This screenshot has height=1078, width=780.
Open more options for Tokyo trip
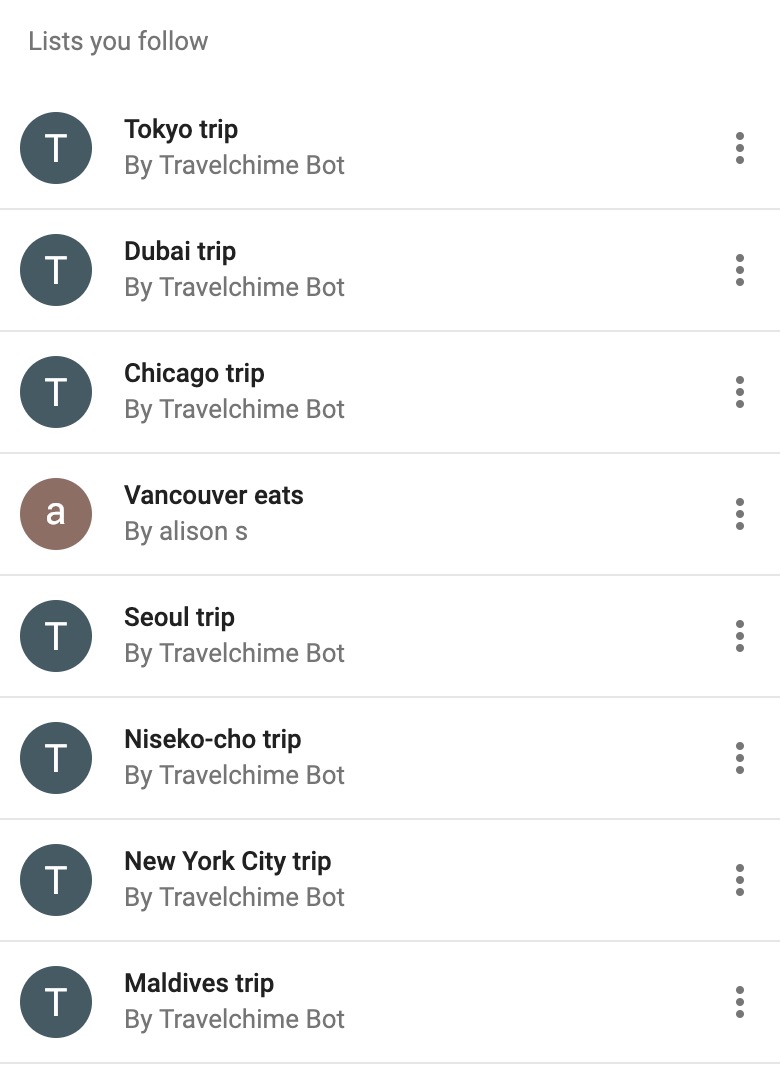pos(740,148)
